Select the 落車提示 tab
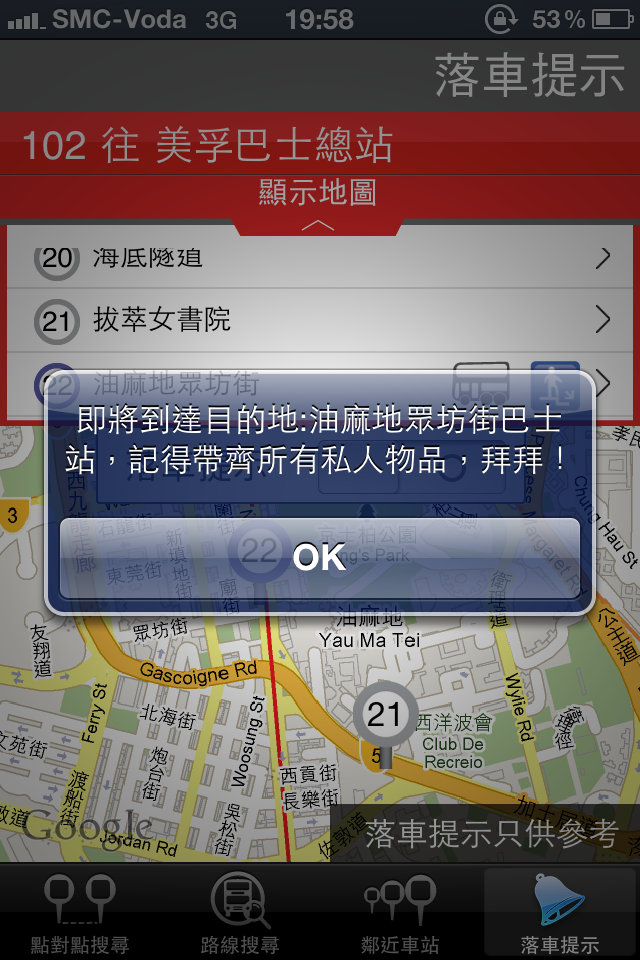The height and width of the screenshot is (960, 640). (x=560, y=912)
